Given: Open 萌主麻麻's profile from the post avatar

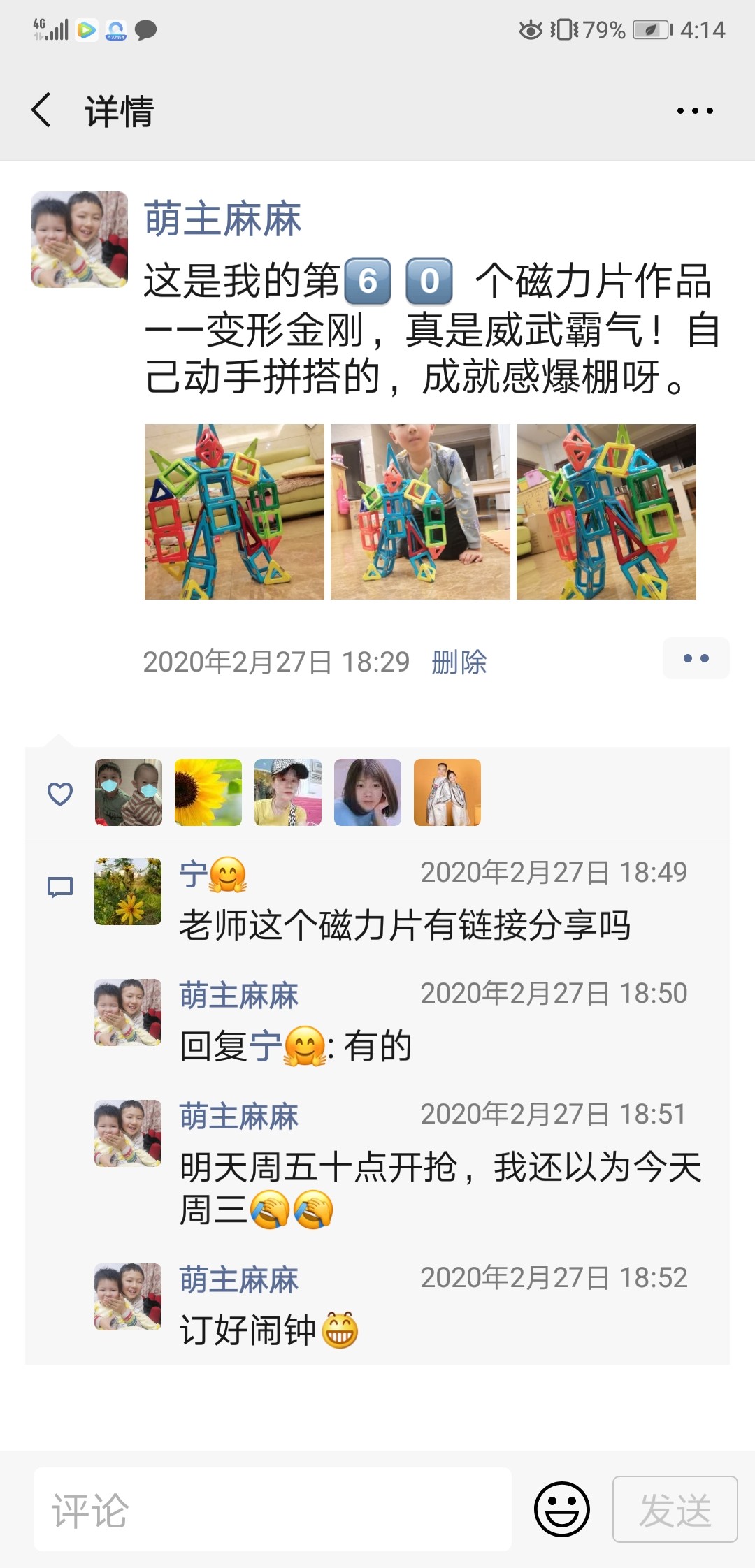Looking at the screenshot, I should tap(80, 240).
